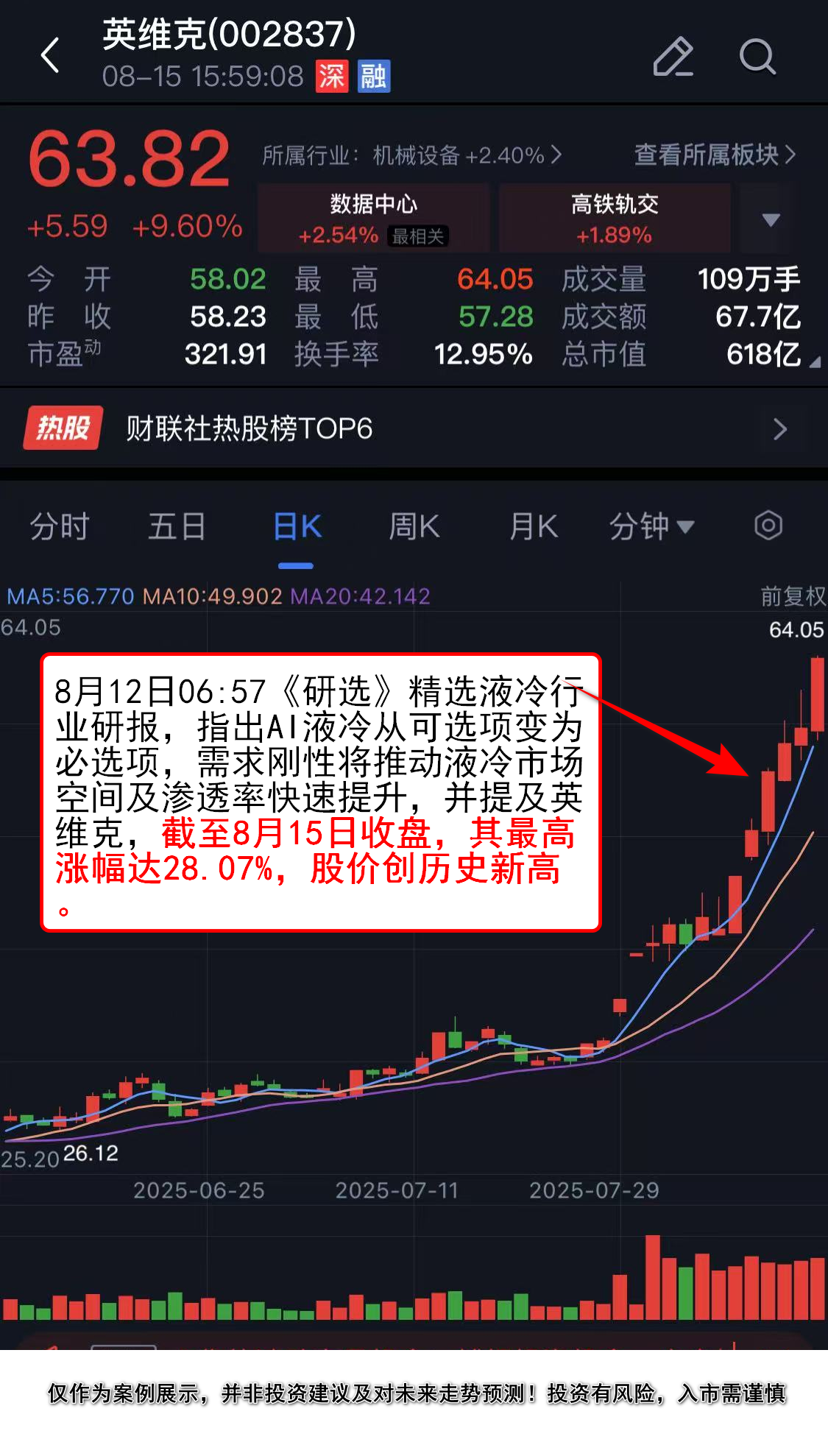Open chart settings hexagon icon
828x1456 pixels.
pyautogui.click(x=768, y=526)
